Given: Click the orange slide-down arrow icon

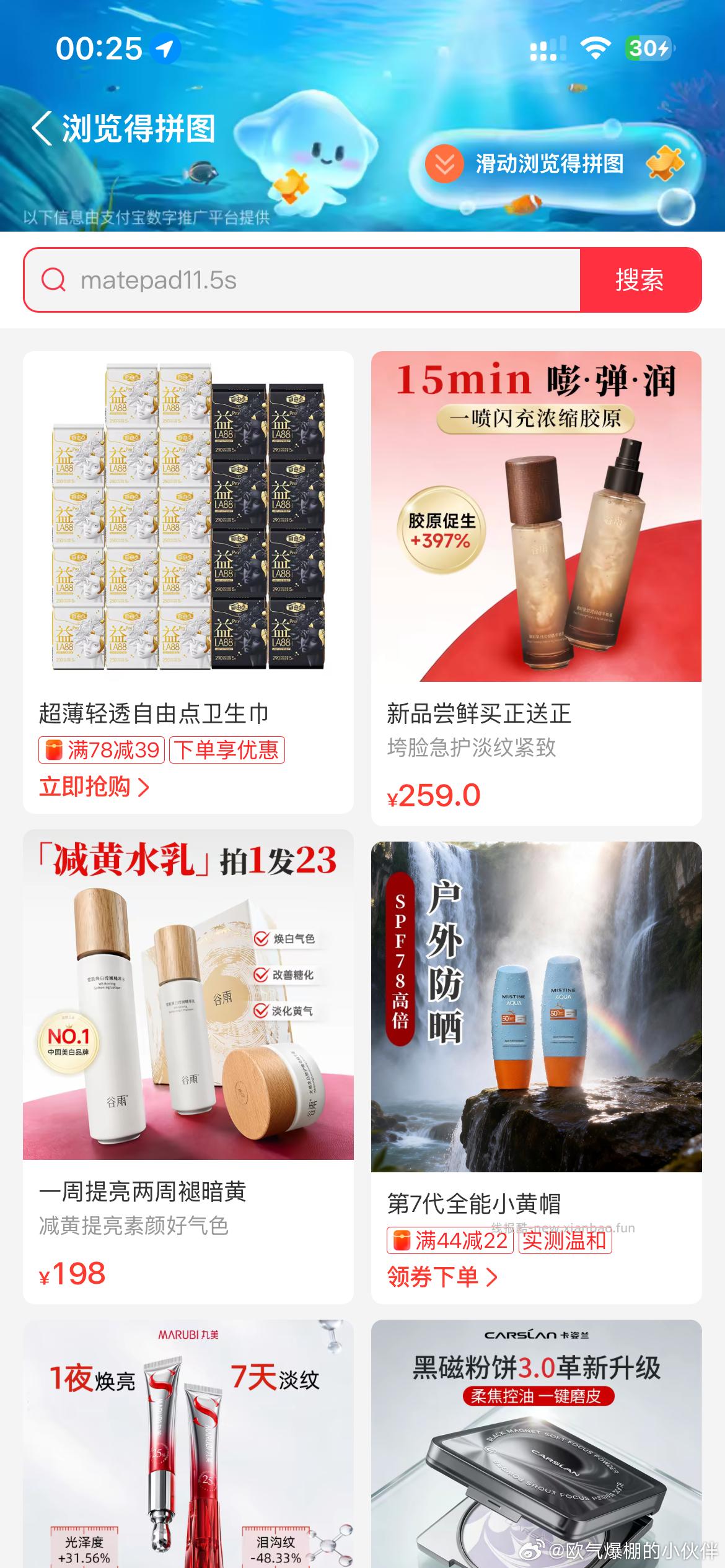Looking at the screenshot, I should (x=442, y=164).
